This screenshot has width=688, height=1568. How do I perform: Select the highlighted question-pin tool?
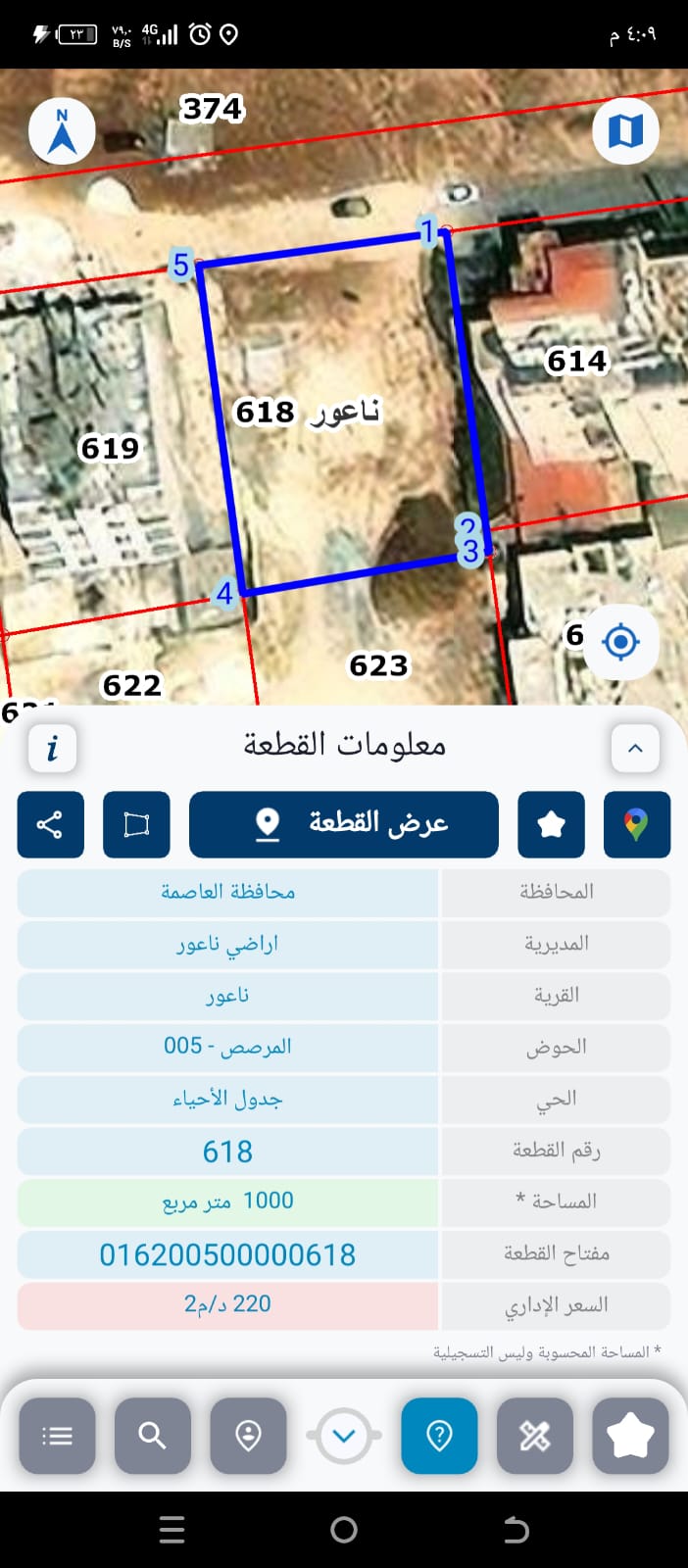click(439, 1436)
